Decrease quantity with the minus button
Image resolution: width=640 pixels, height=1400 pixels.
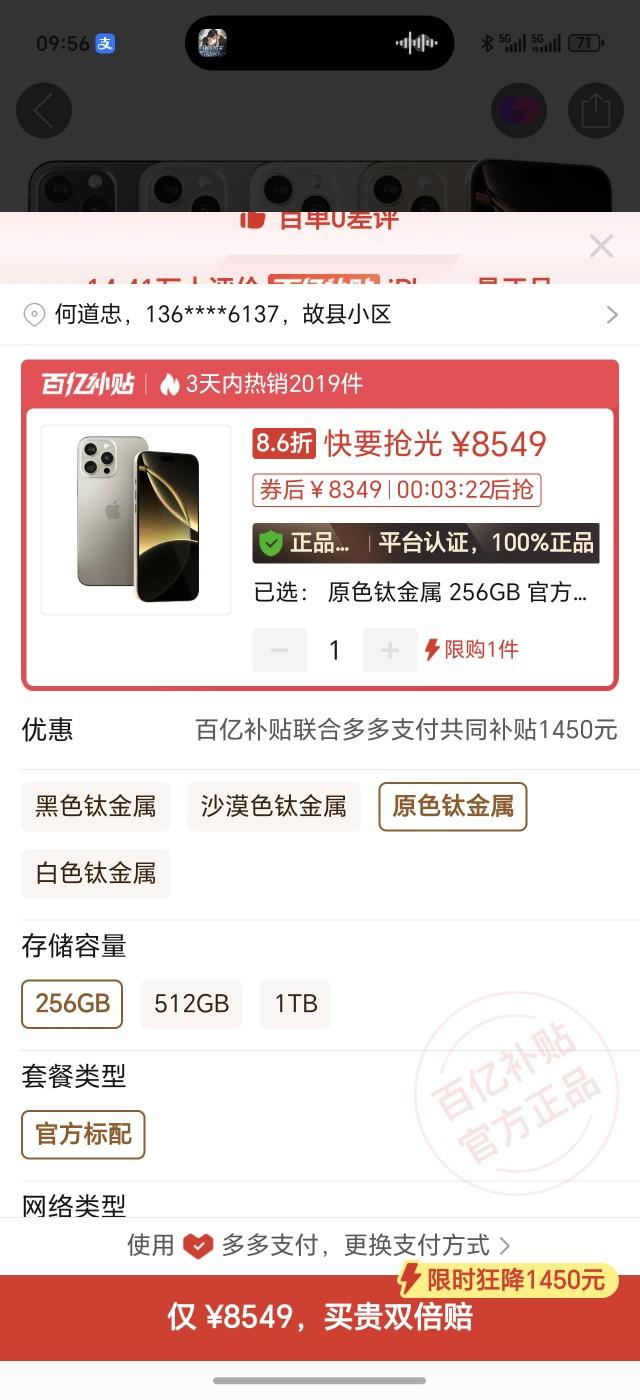point(280,650)
